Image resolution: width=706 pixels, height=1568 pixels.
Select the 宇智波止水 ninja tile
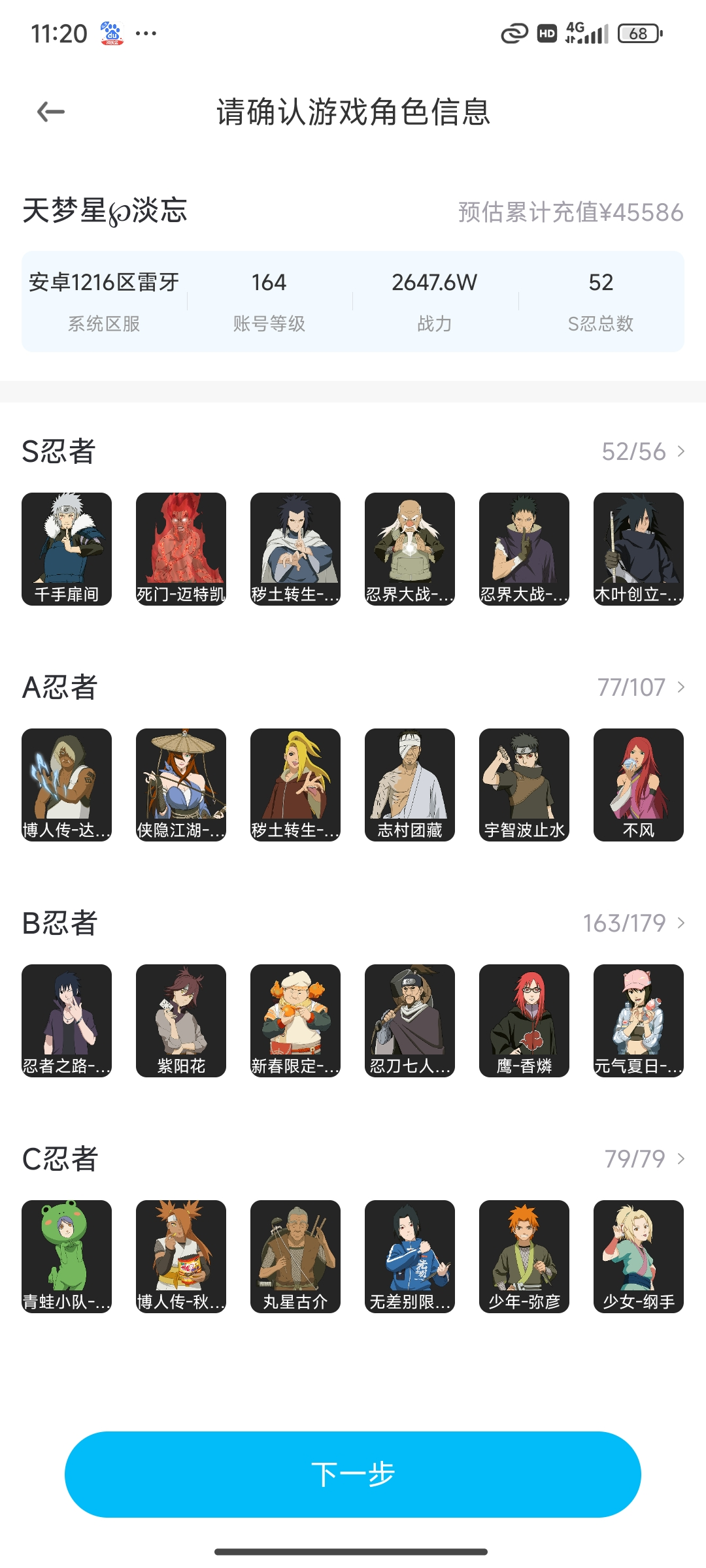(x=524, y=785)
